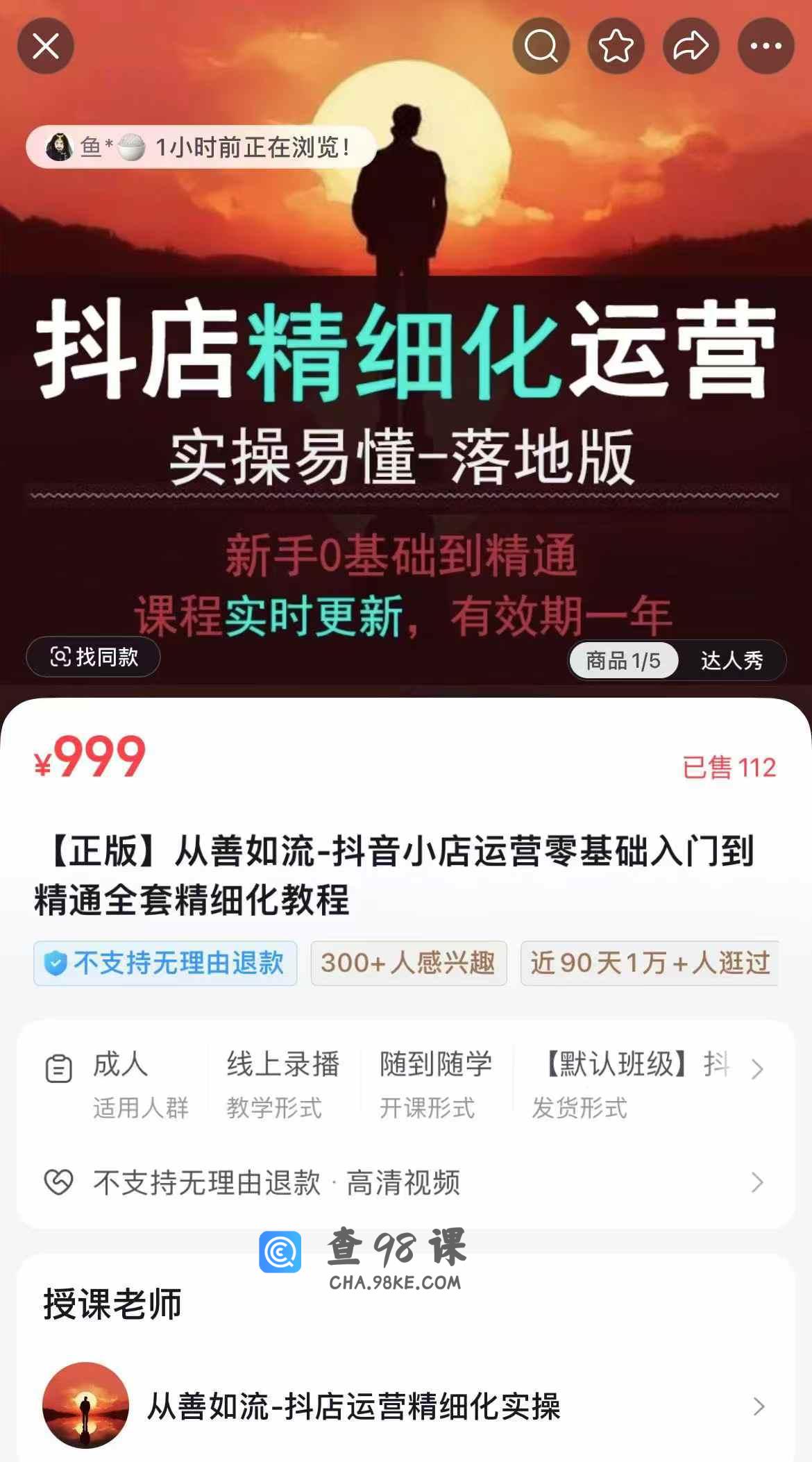Share this product

tap(691, 47)
